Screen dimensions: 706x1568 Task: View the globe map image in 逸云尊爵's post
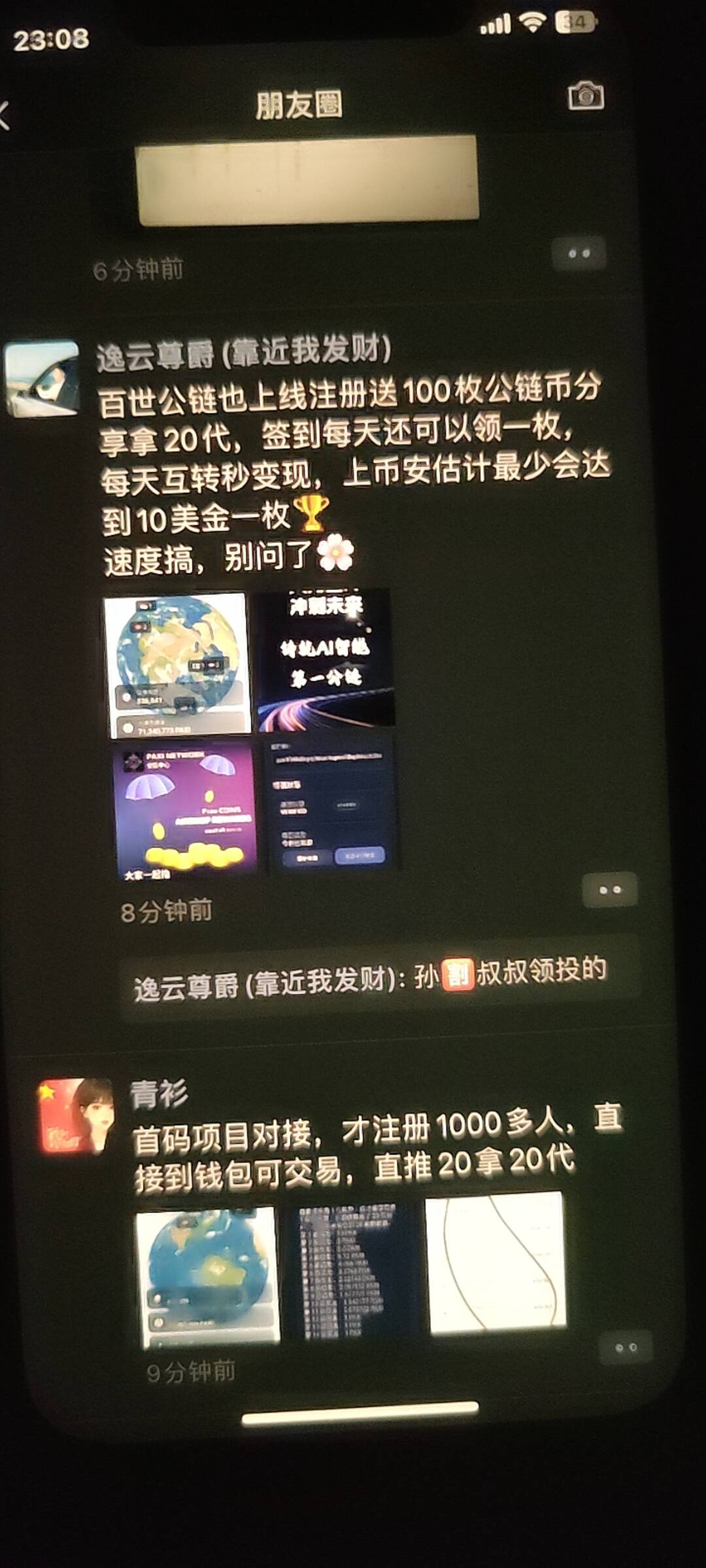(x=176, y=664)
